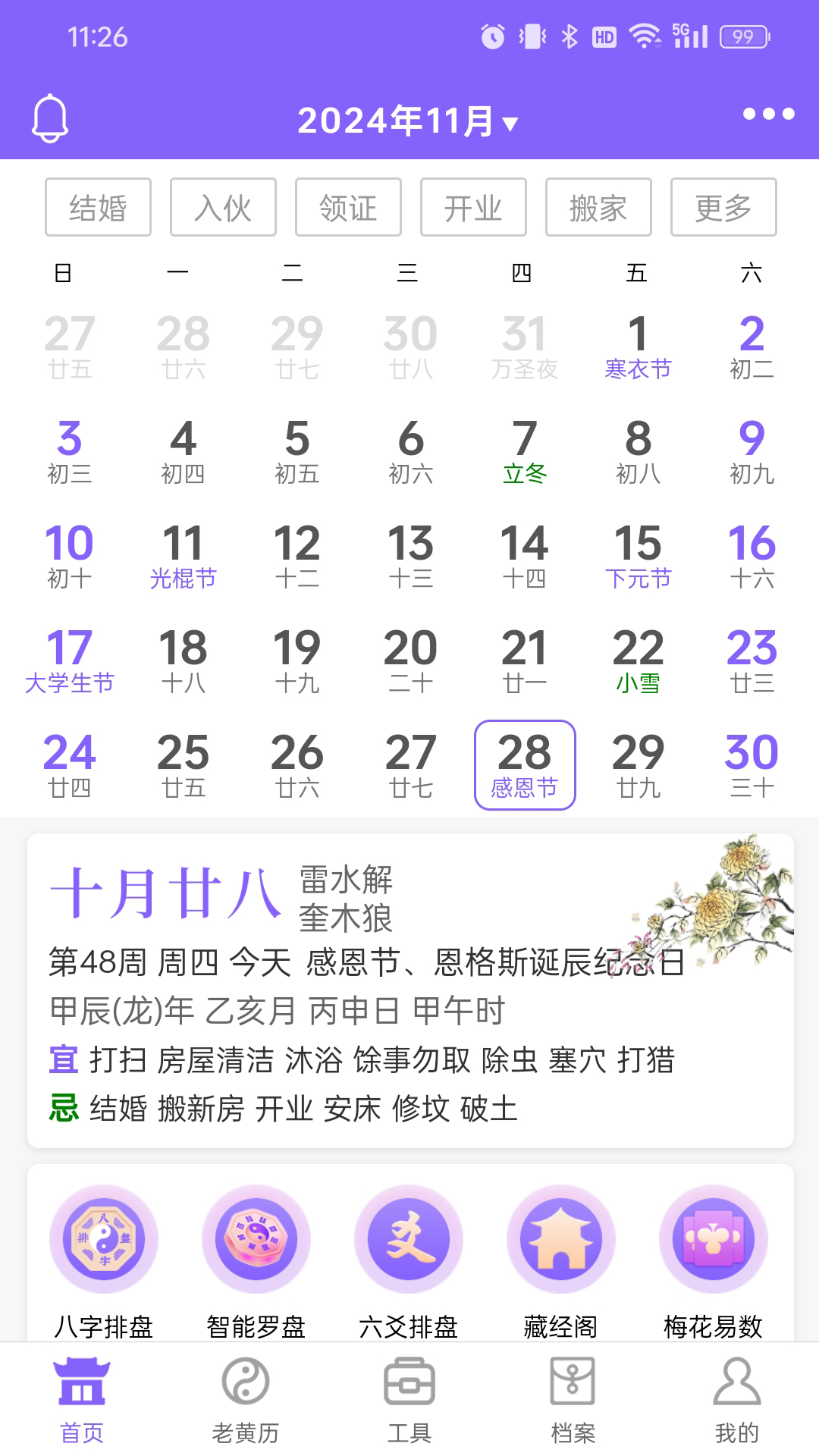Image resolution: width=819 pixels, height=1456 pixels.
Task: Select the 入伙 chip
Action: point(223,207)
